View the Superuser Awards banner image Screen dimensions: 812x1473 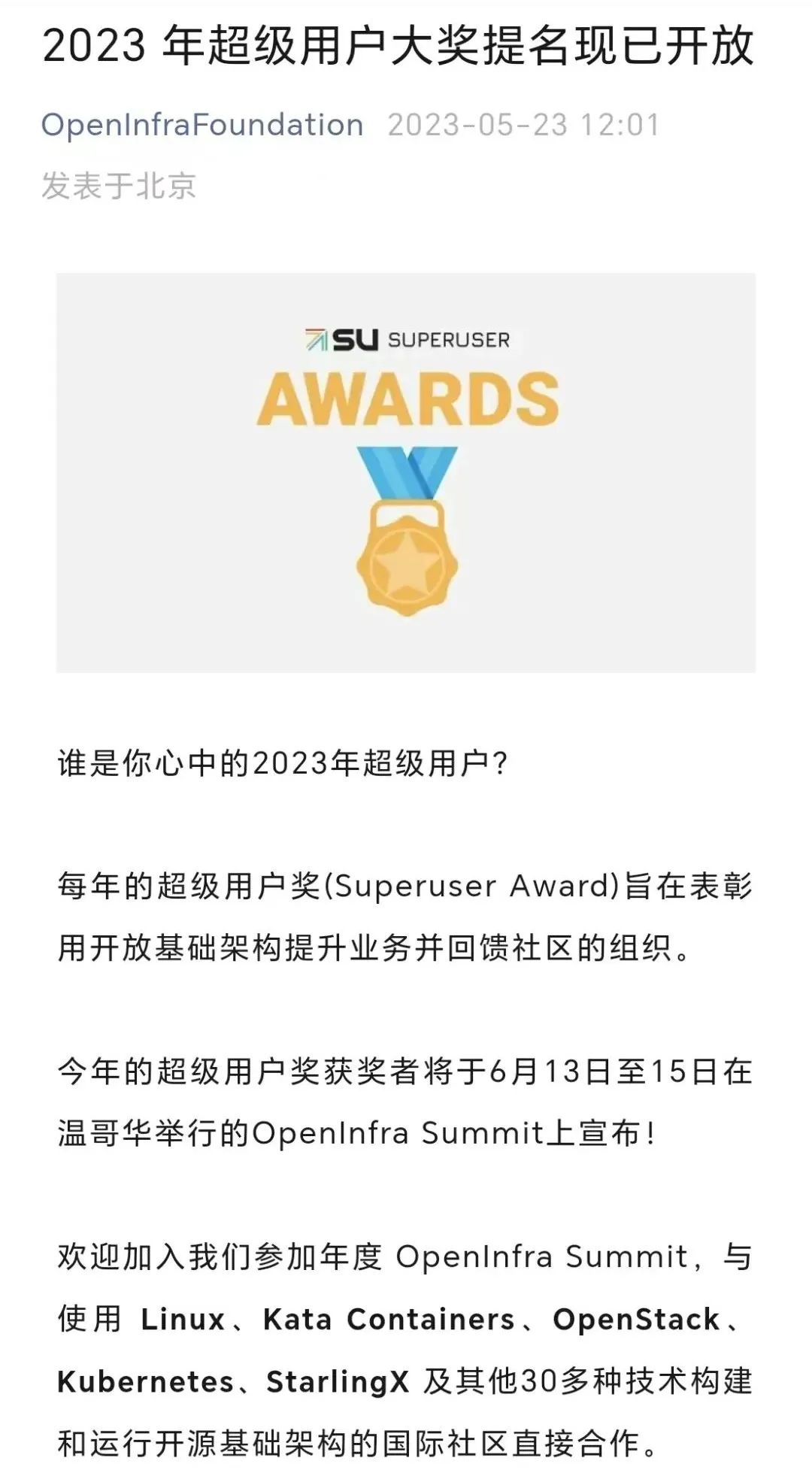406,472
